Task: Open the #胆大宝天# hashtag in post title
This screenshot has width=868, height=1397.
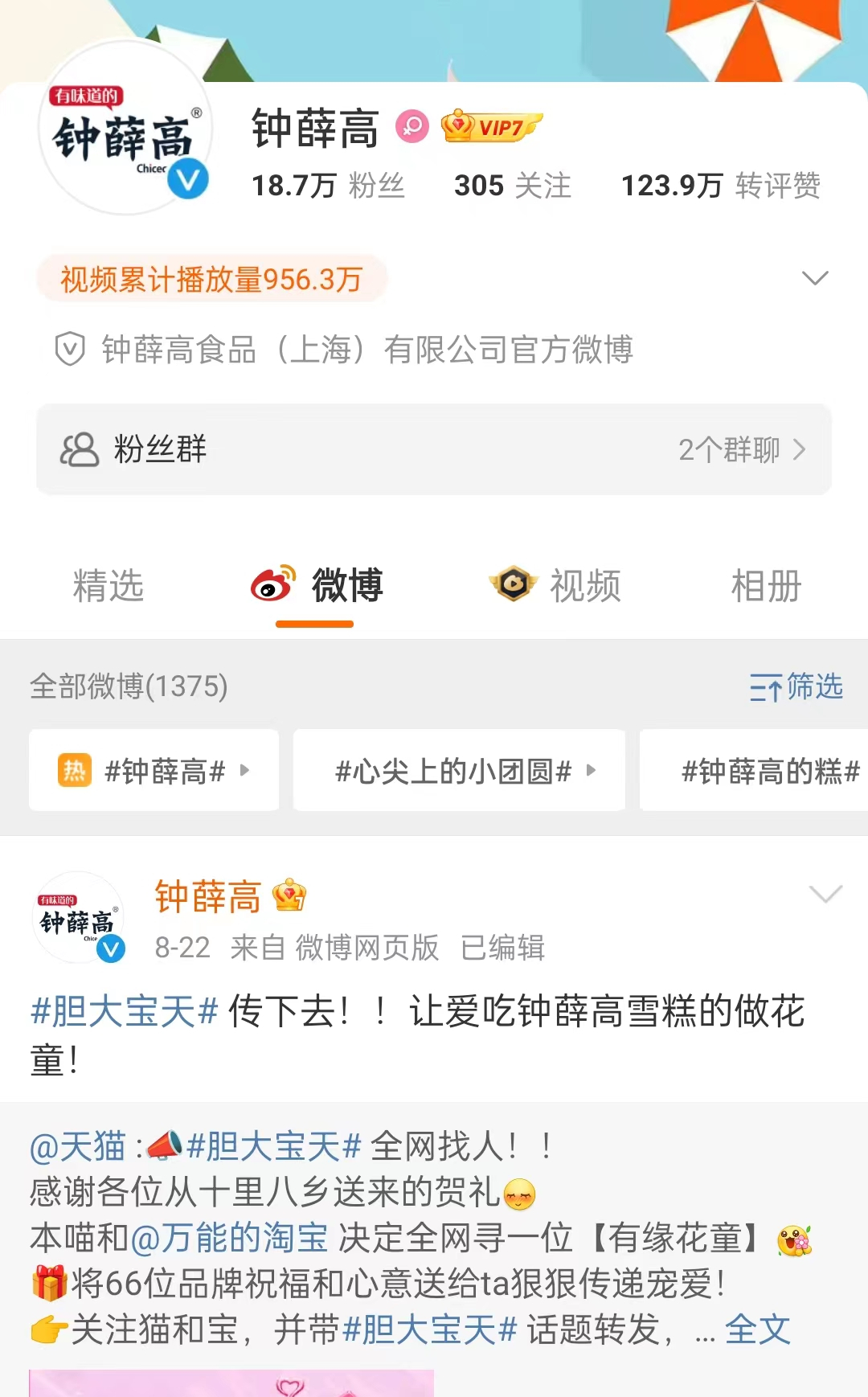Action: click(125, 1011)
